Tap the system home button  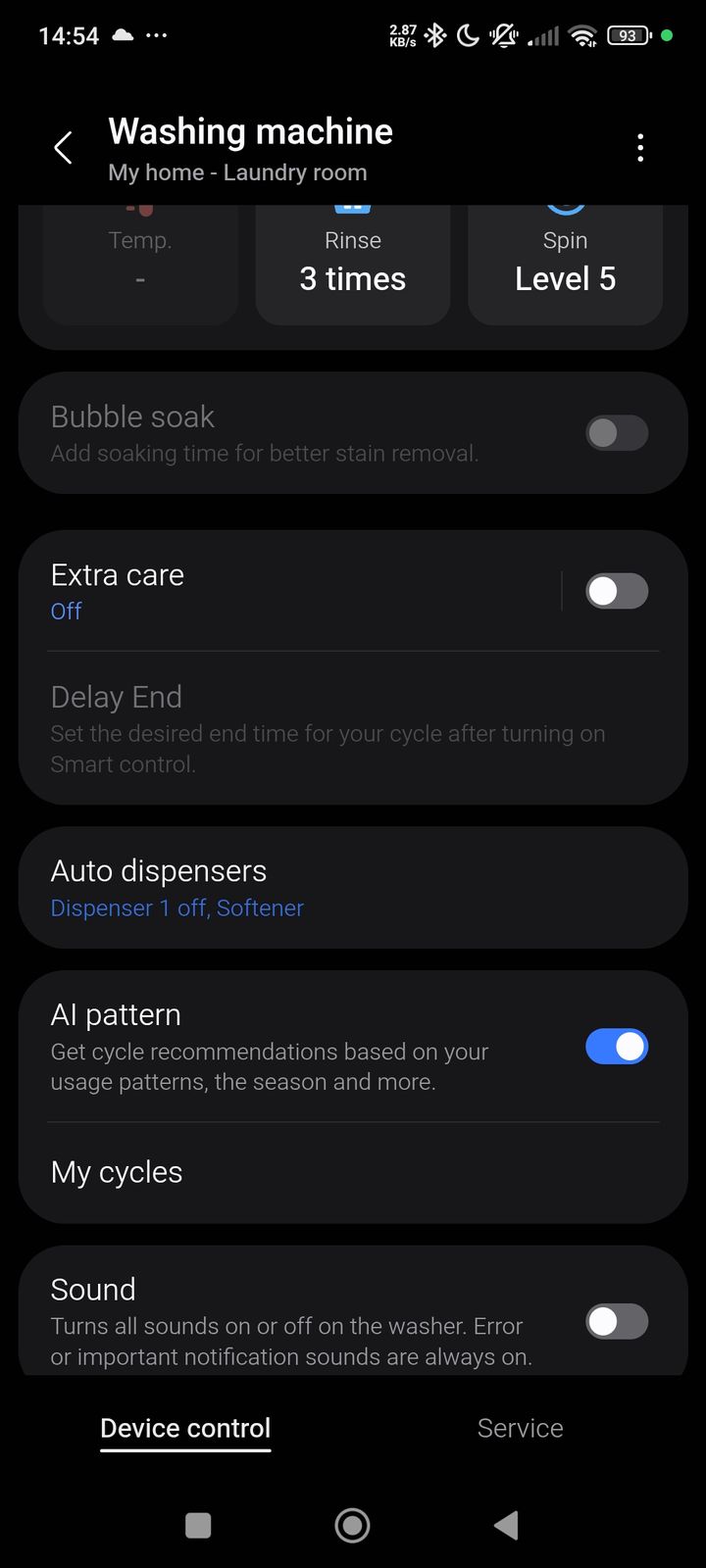(352, 1525)
